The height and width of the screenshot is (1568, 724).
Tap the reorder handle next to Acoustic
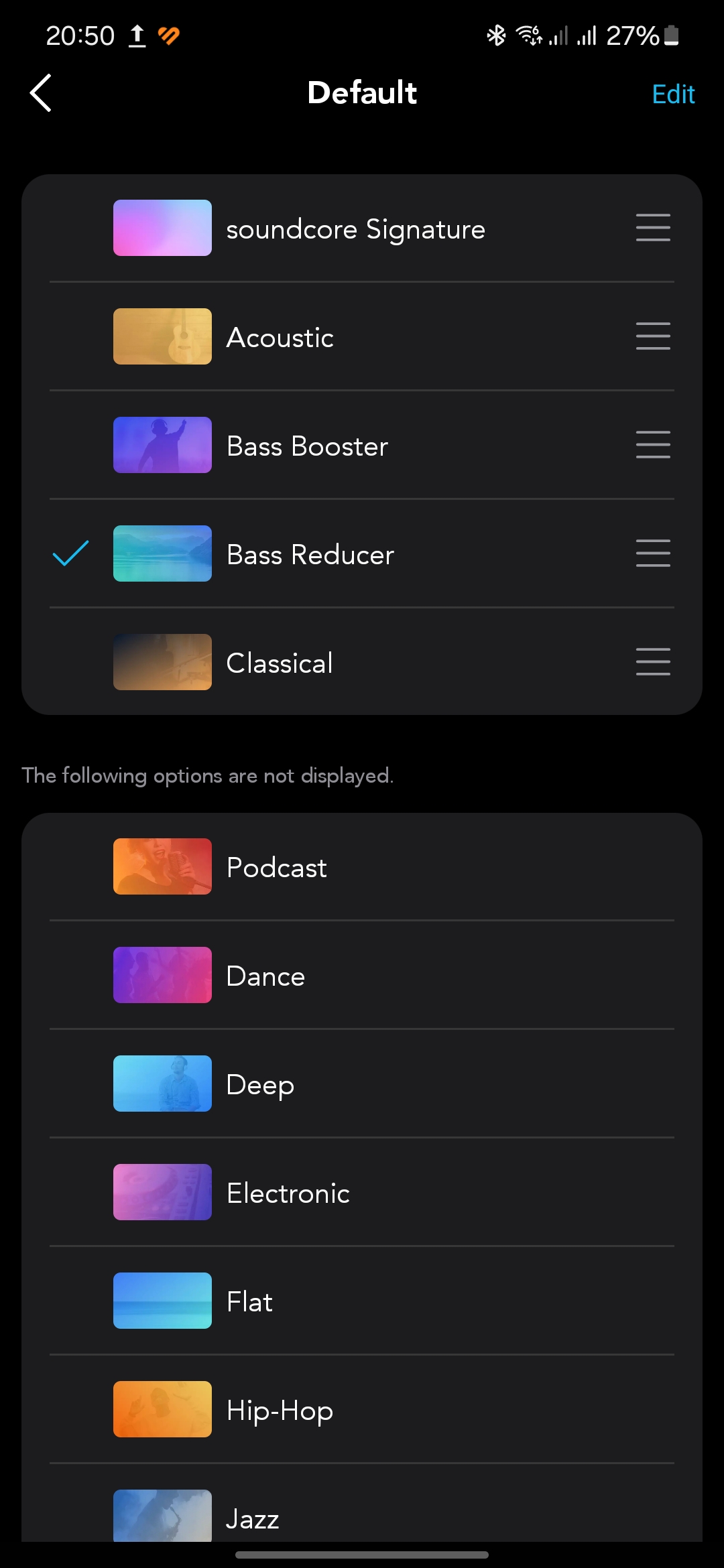(x=653, y=336)
